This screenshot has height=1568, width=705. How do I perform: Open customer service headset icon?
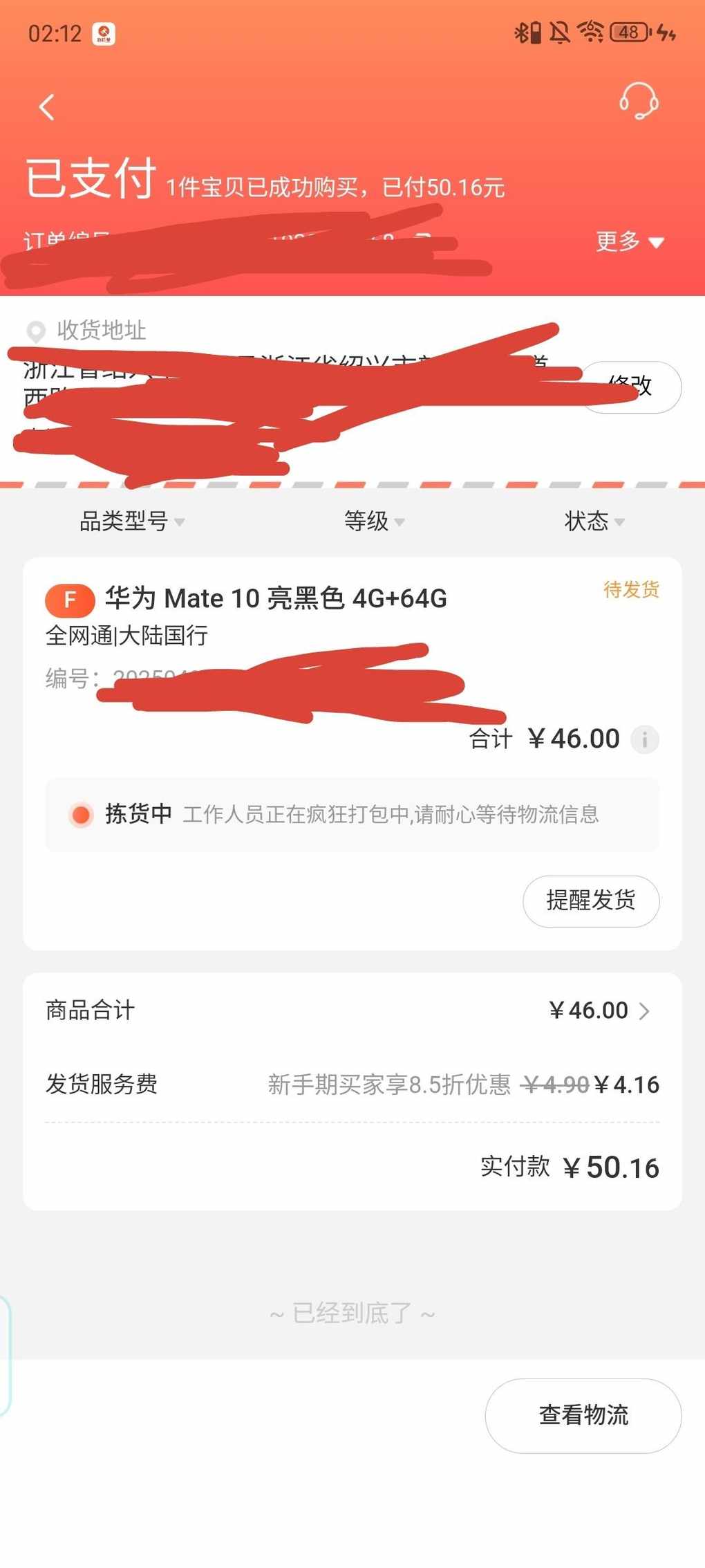pyautogui.click(x=638, y=101)
